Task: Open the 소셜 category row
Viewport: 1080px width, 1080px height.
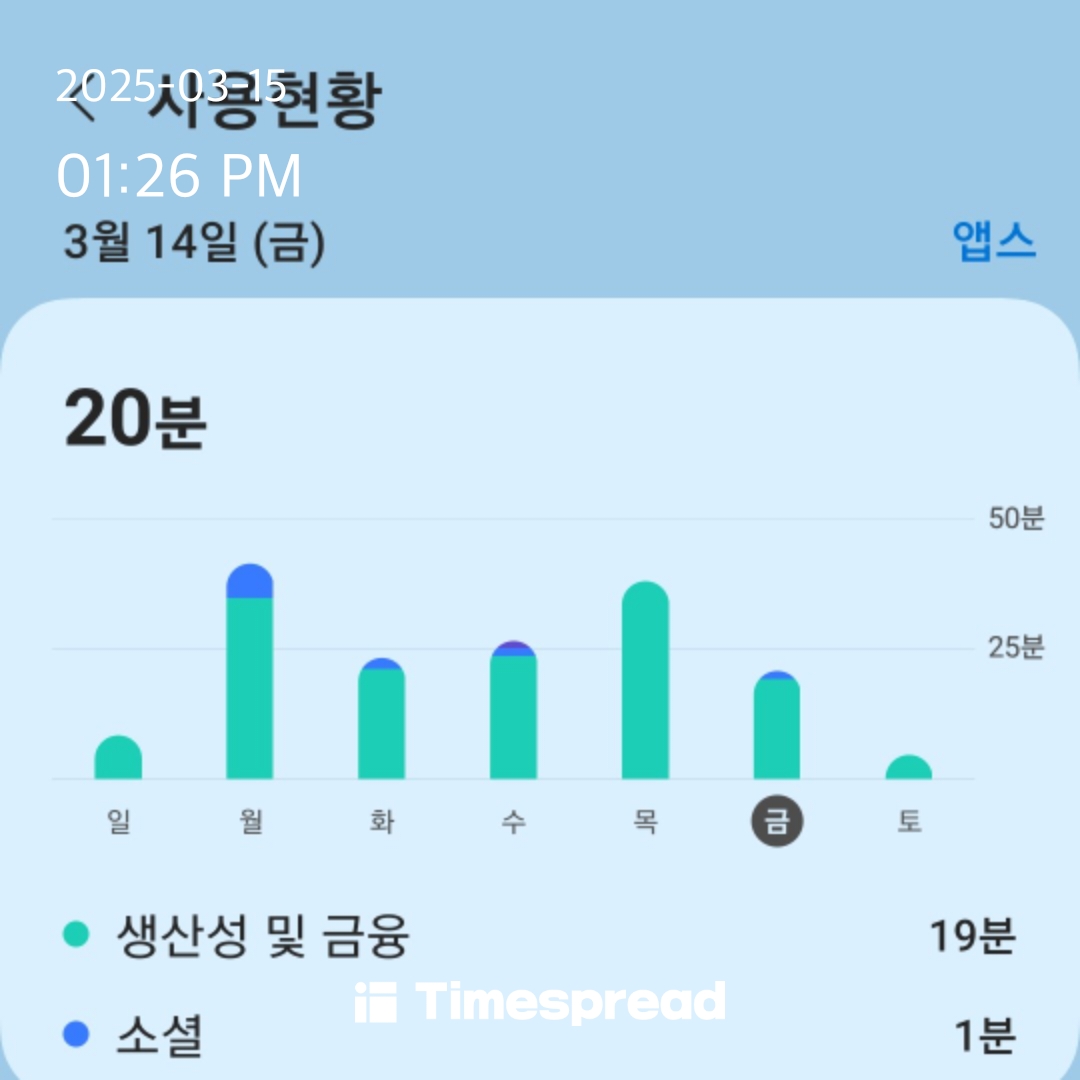Action: 540,1035
